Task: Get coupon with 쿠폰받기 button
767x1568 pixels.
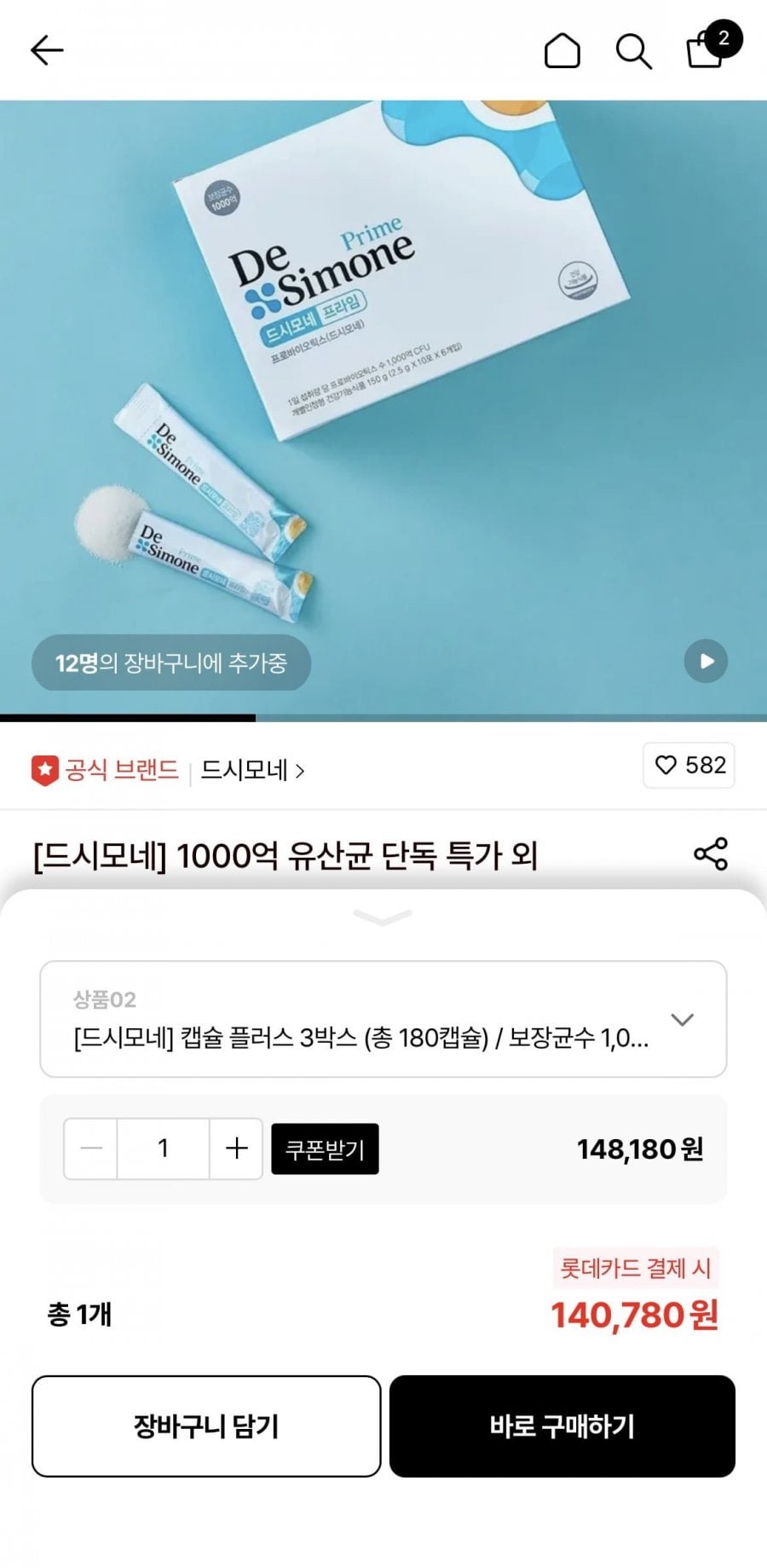Action: 325,1149
